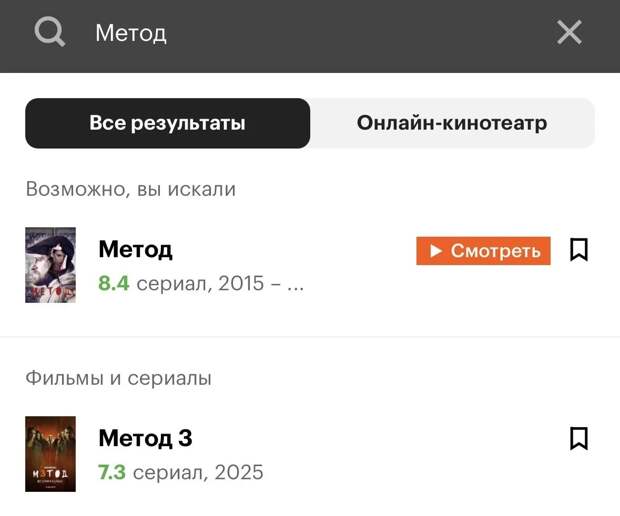Tap the search field containing "Метод"
620x516 pixels.
[300, 33]
